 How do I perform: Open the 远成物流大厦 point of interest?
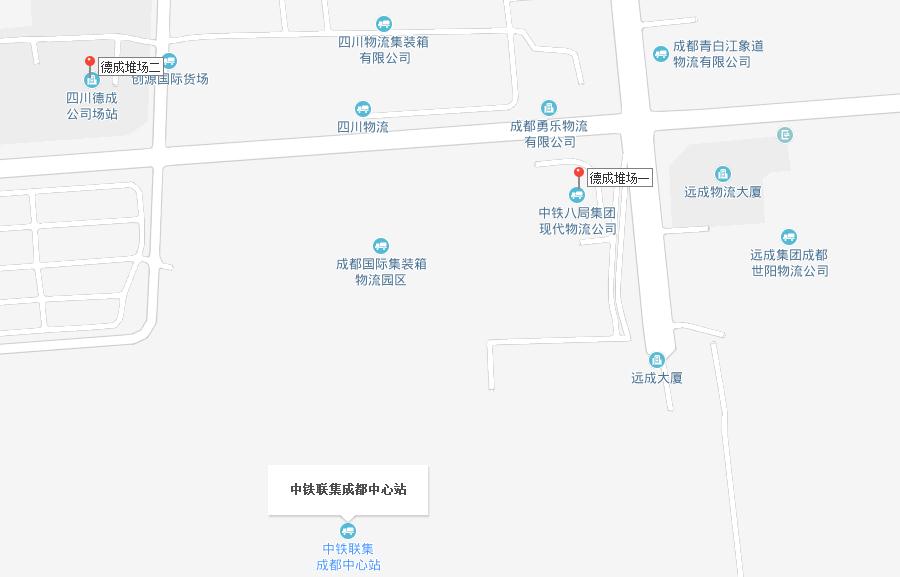coord(723,174)
